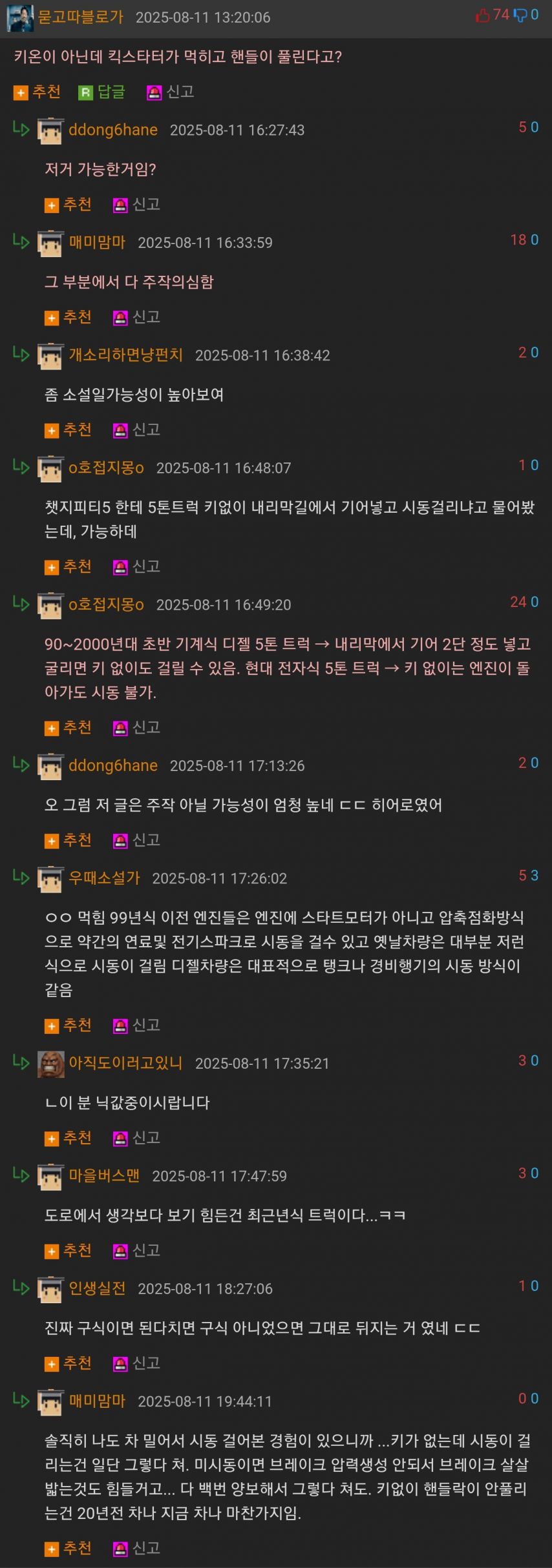Report o호접지몽o's 16:48:07 reply
Image resolution: width=552 pixels, height=1568 pixels.
pyautogui.click(x=137, y=567)
